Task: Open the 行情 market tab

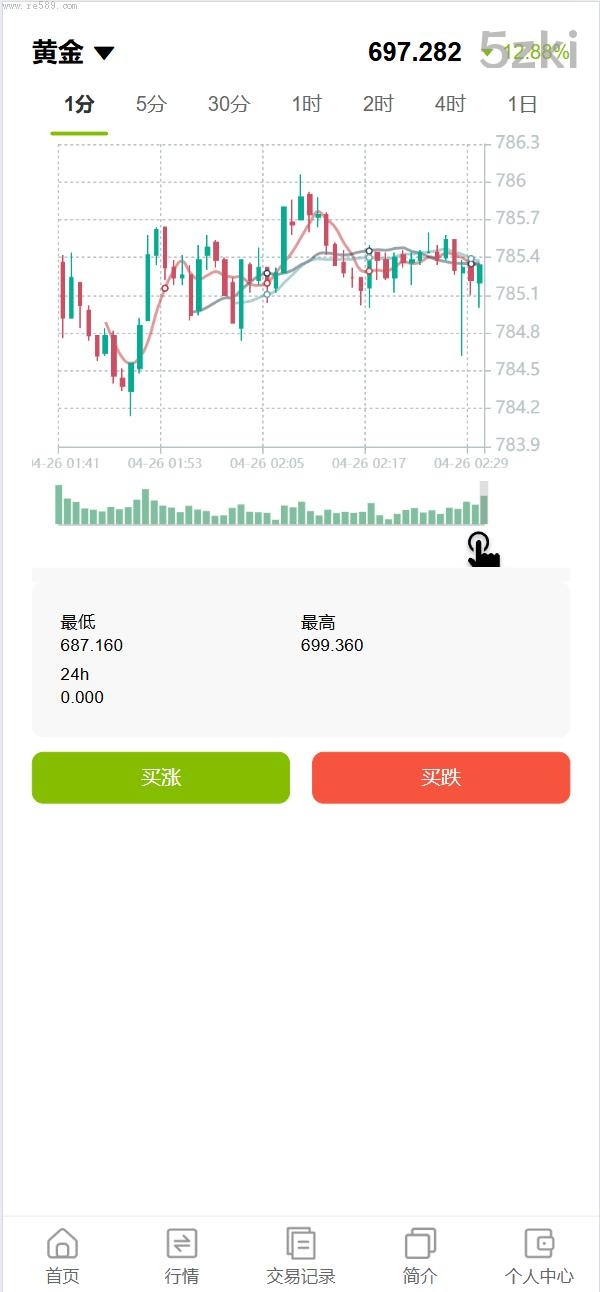Action: (x=182, y=1256)
